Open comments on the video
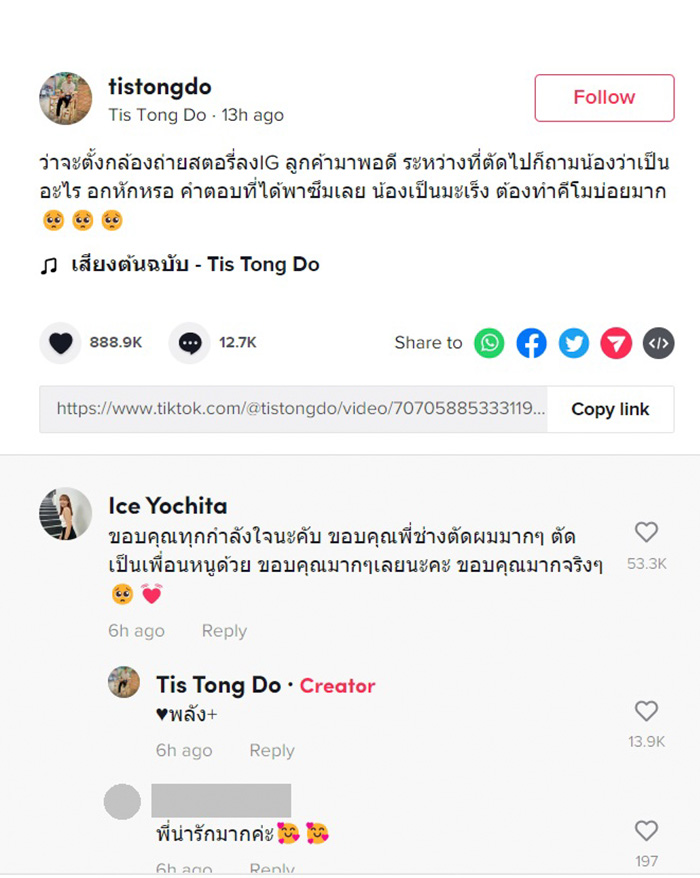 pyautogui.click(x=190, y=343)
